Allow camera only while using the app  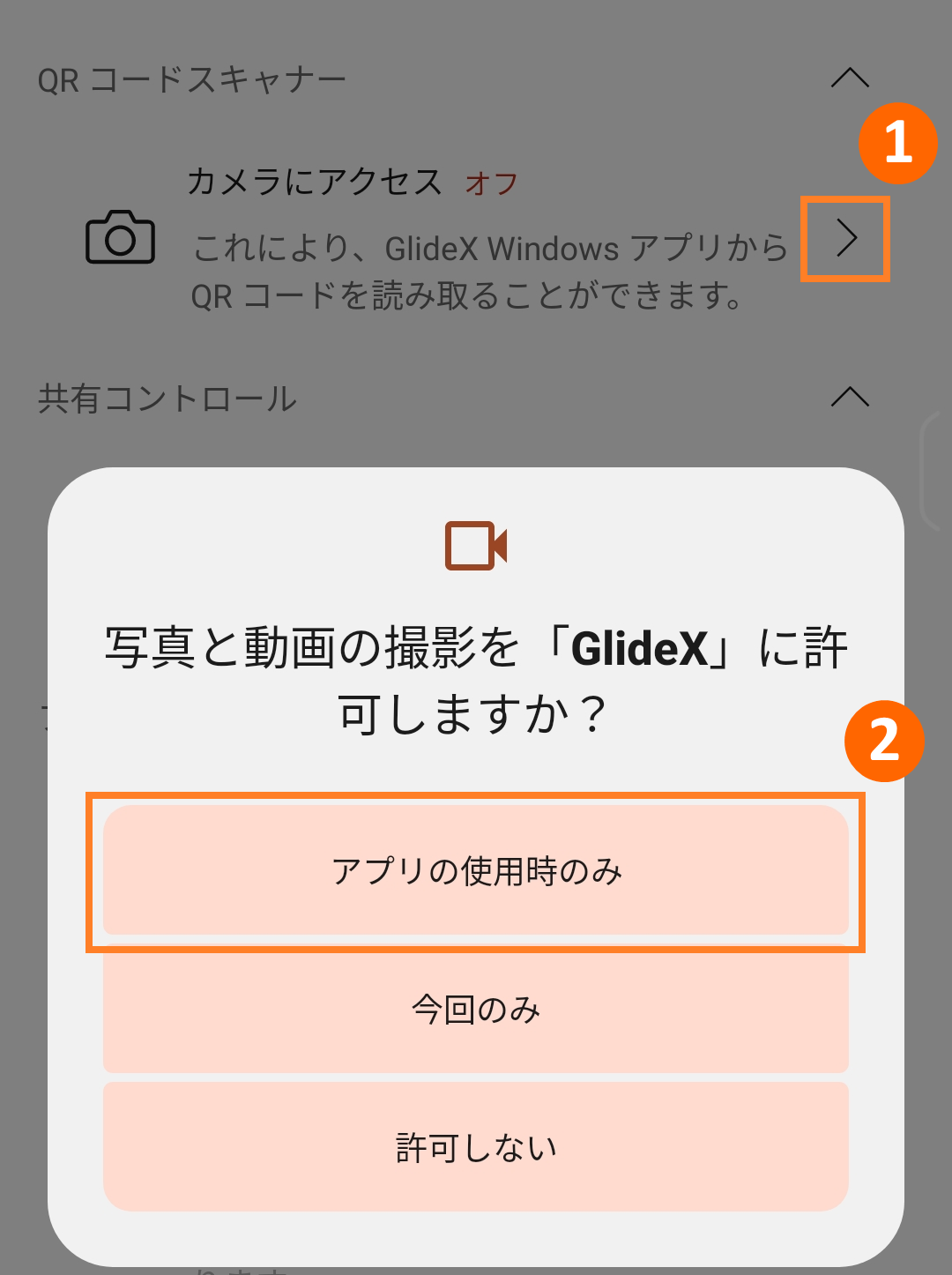coord(476,871)
